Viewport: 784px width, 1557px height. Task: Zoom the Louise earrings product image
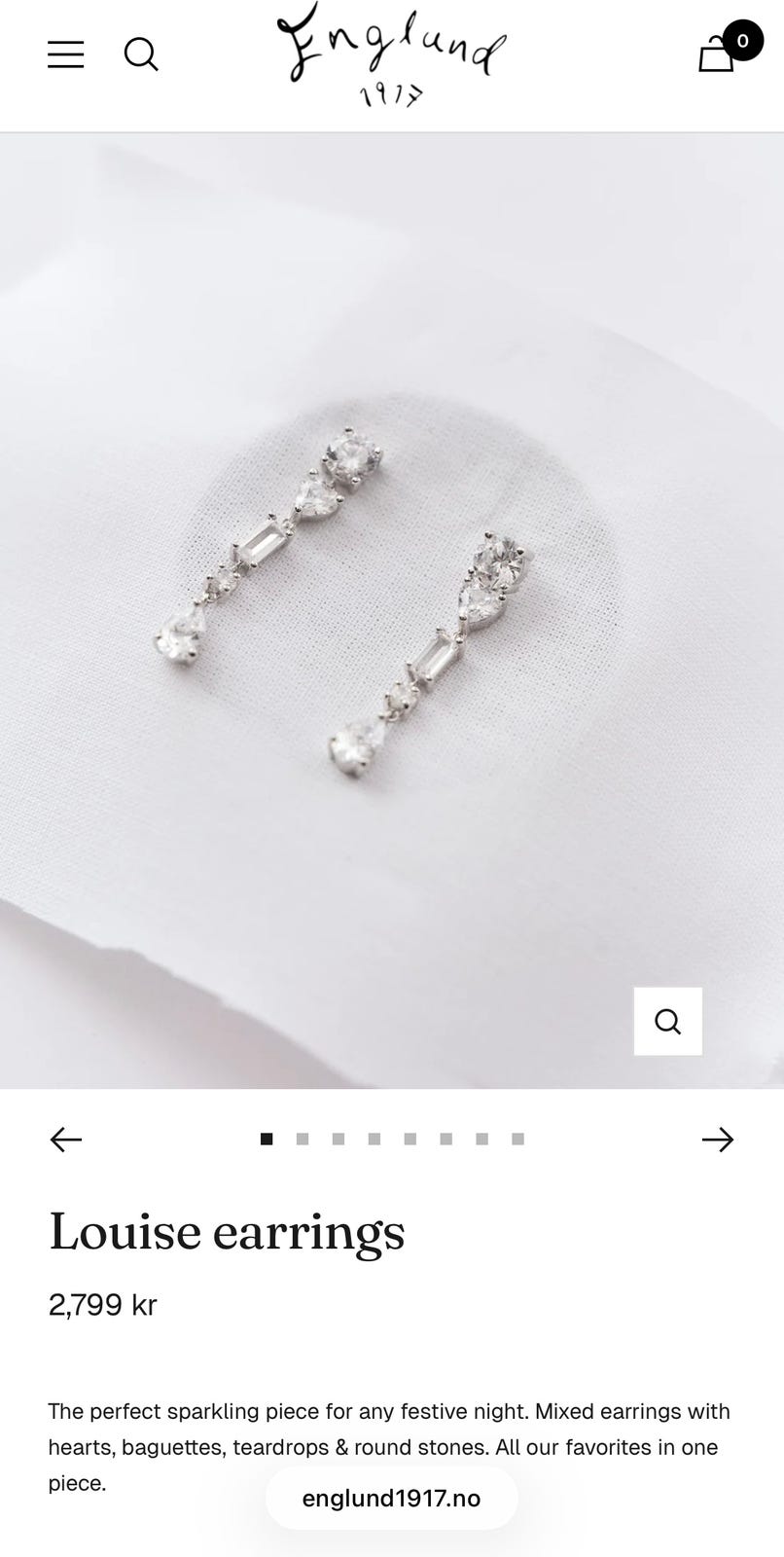click(x=668, y=1022)
